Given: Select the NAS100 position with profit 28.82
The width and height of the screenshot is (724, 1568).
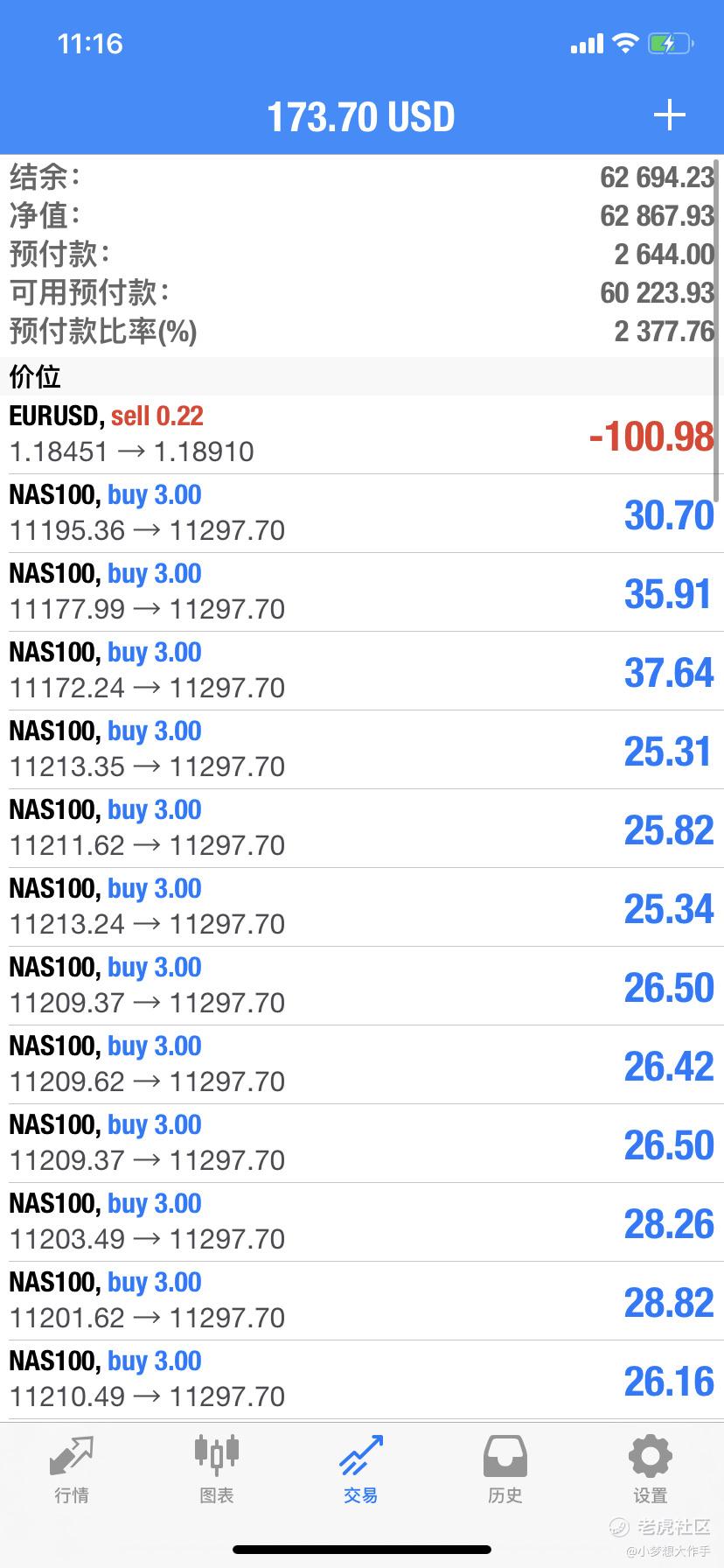Looking at the screenshot, I should 362,1301.
